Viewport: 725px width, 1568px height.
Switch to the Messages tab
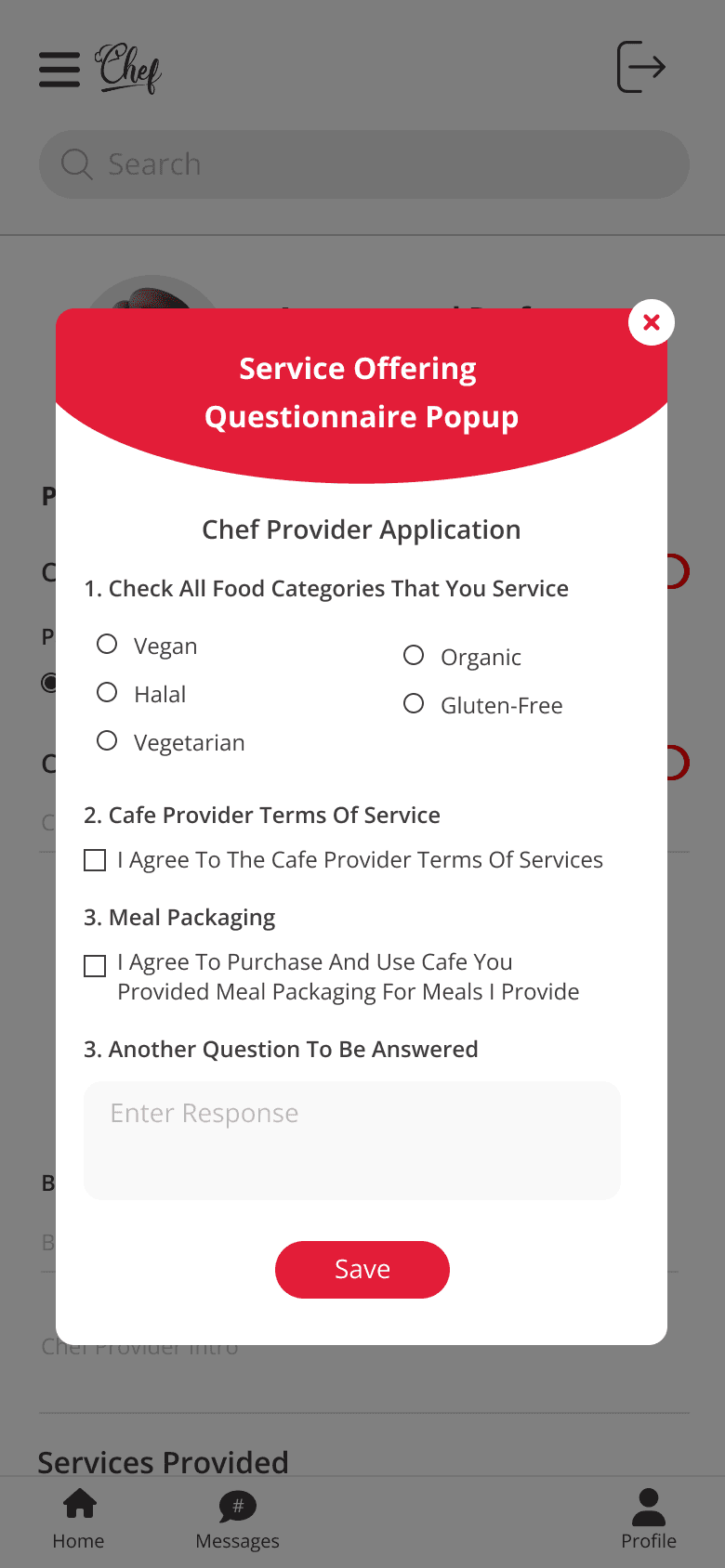238,1520
